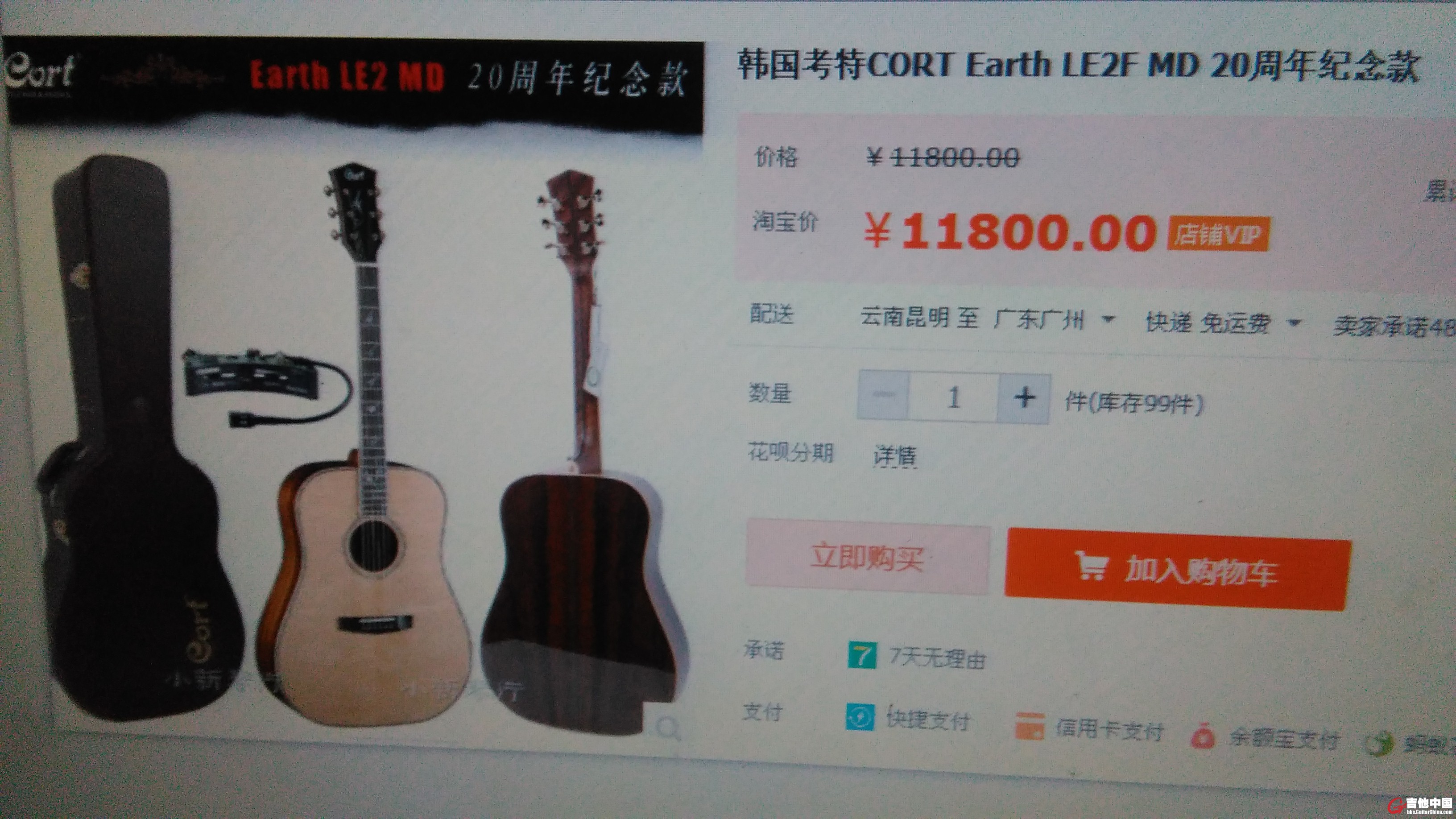This screenshot has height=819, width=1456.
Task: Open the Cort guitar product image
Action: [362, 441]
